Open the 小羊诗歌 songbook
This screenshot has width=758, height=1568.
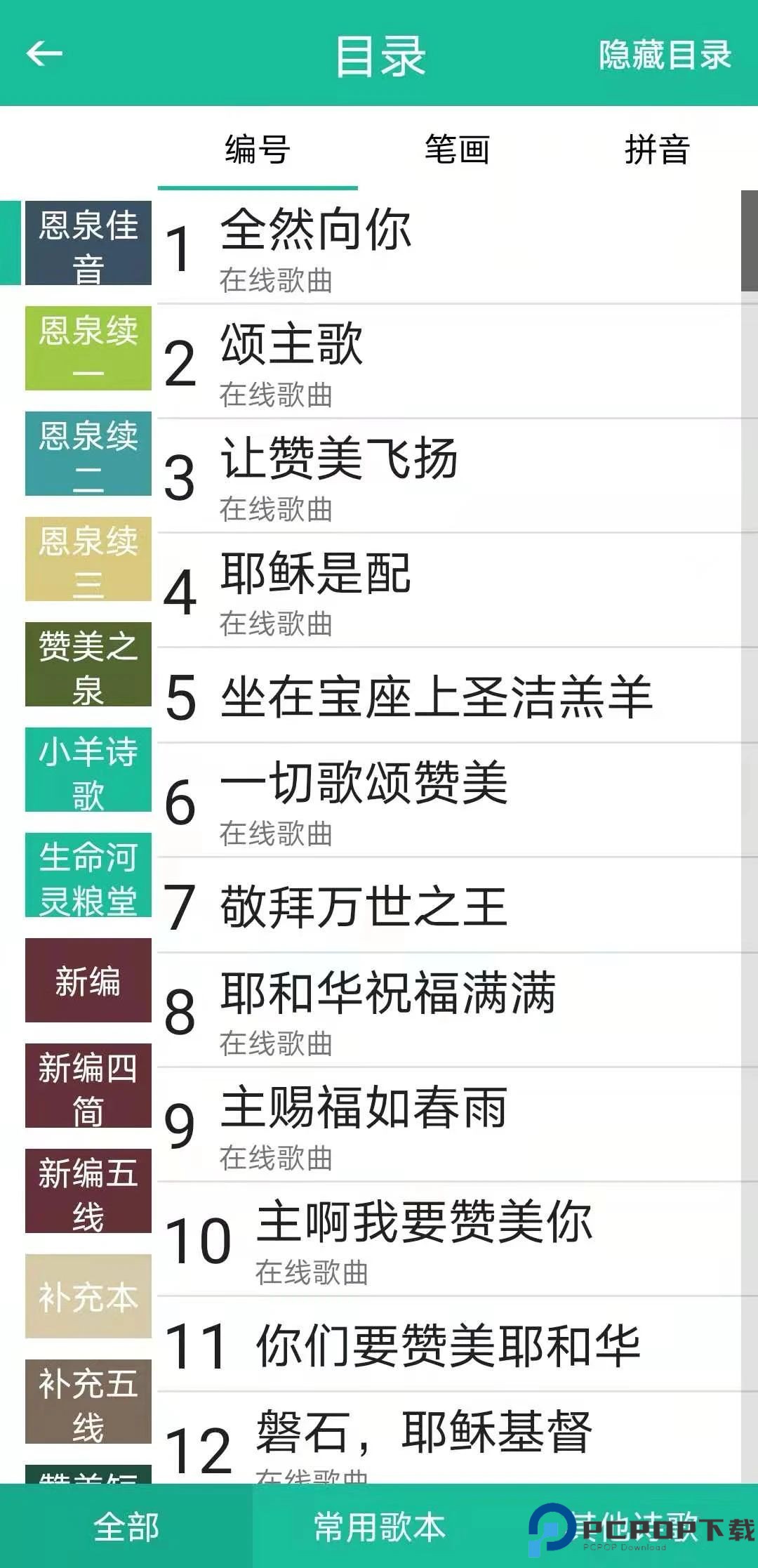point(88,769)
